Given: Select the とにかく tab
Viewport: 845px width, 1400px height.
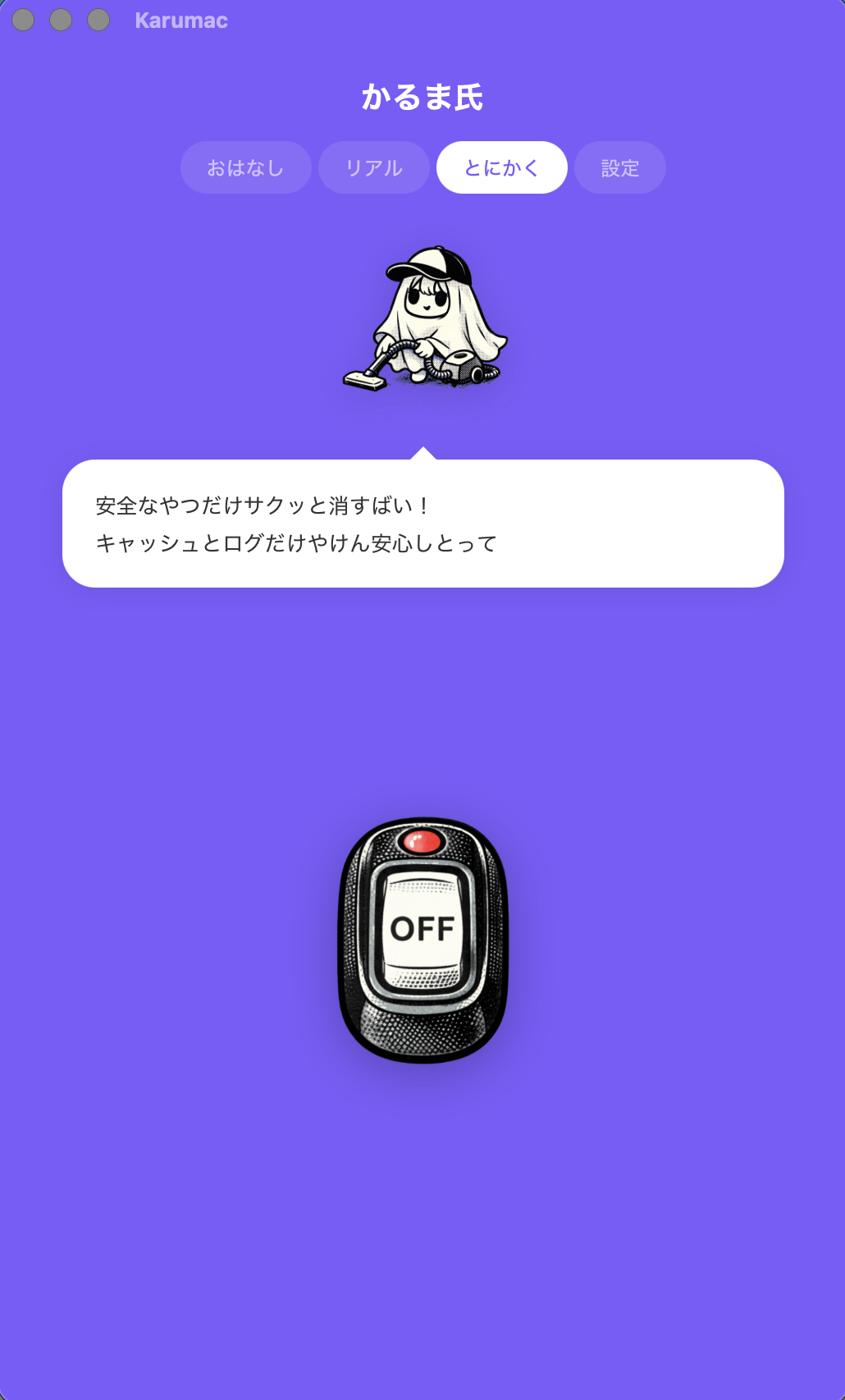Looking at the screenshot, I should 501,167.
